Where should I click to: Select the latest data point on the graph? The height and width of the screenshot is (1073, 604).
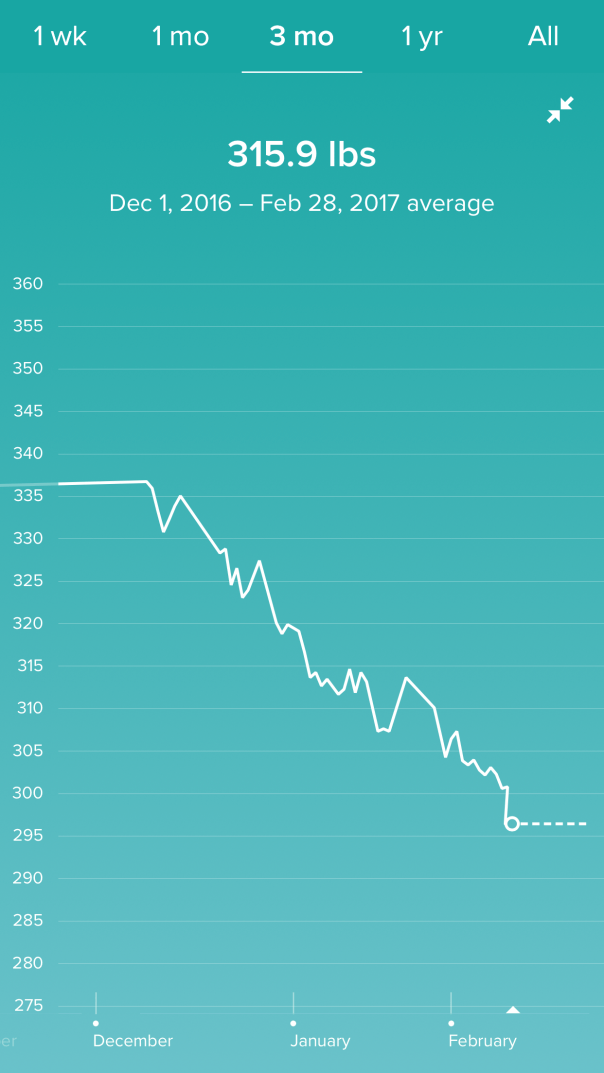point(512,824)
